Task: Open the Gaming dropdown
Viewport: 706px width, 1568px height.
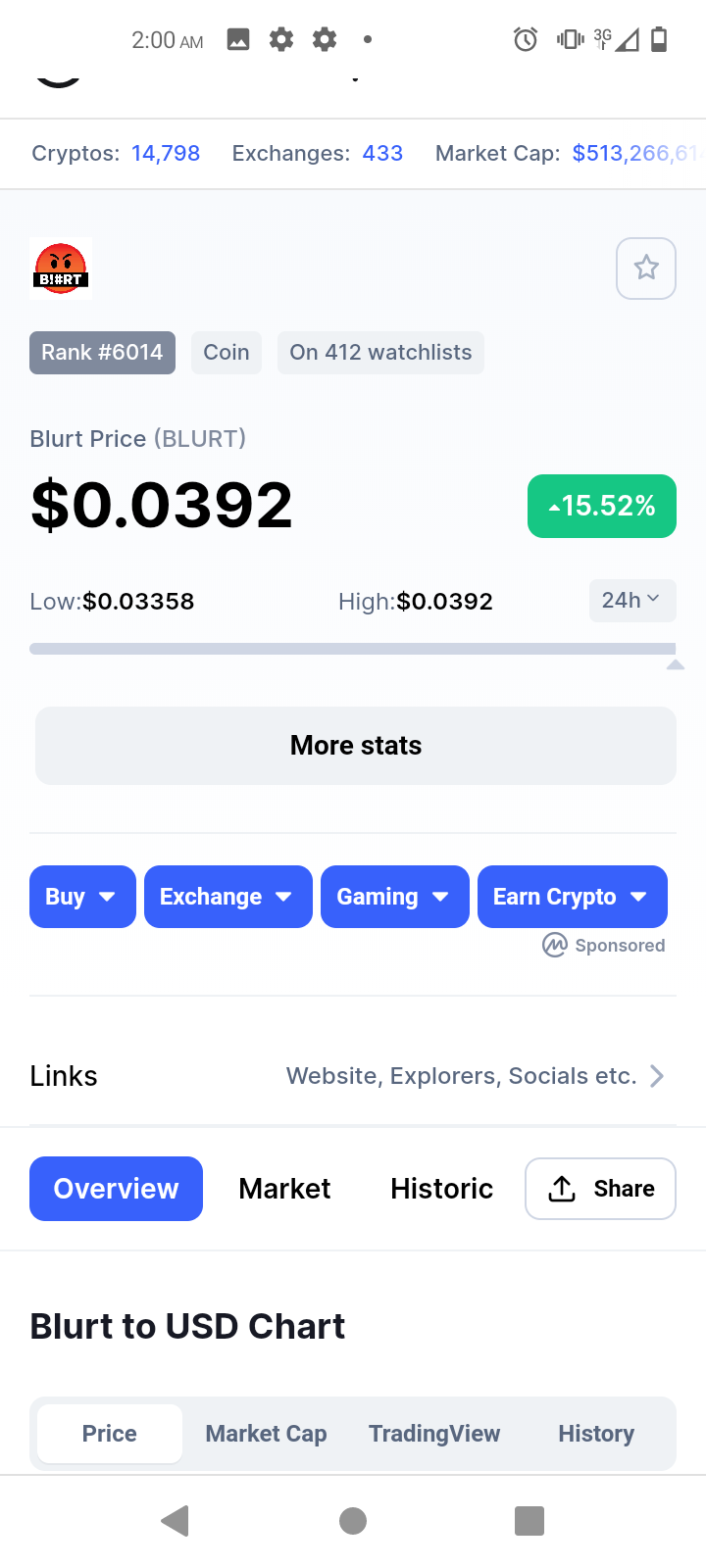Action: pos(395,897)
